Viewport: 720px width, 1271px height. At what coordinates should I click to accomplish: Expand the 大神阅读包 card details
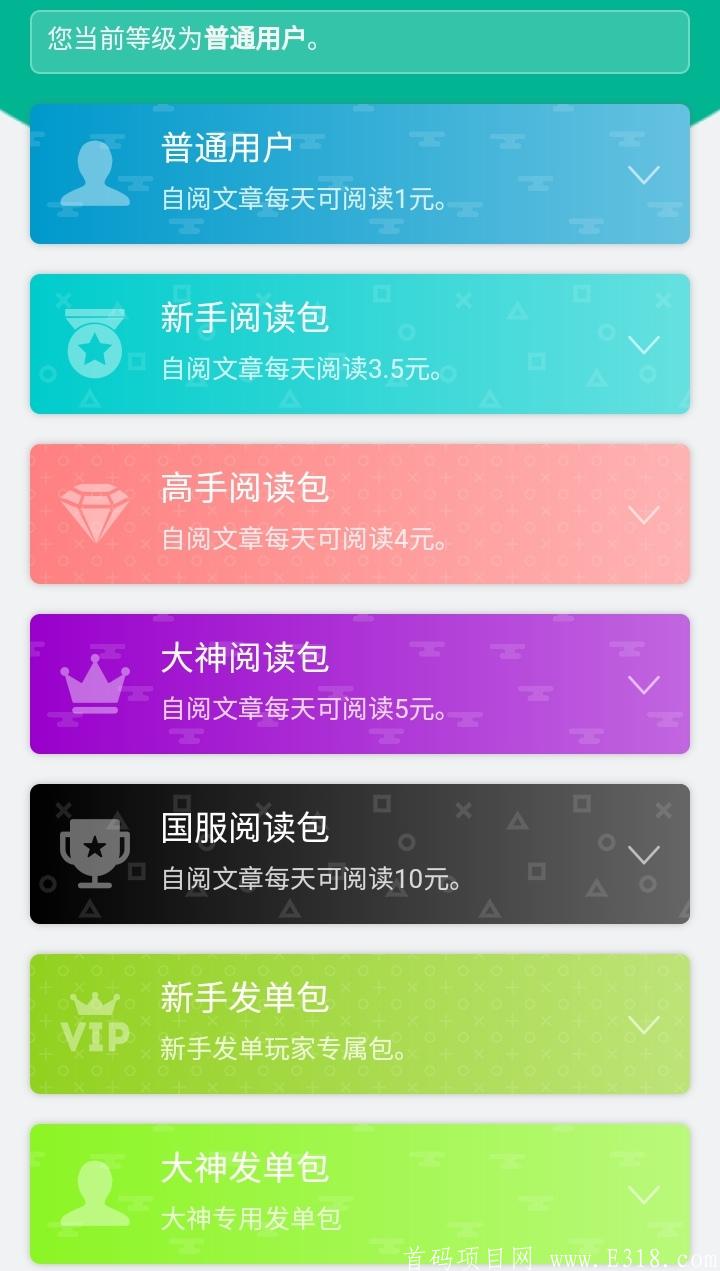(644, 683)
